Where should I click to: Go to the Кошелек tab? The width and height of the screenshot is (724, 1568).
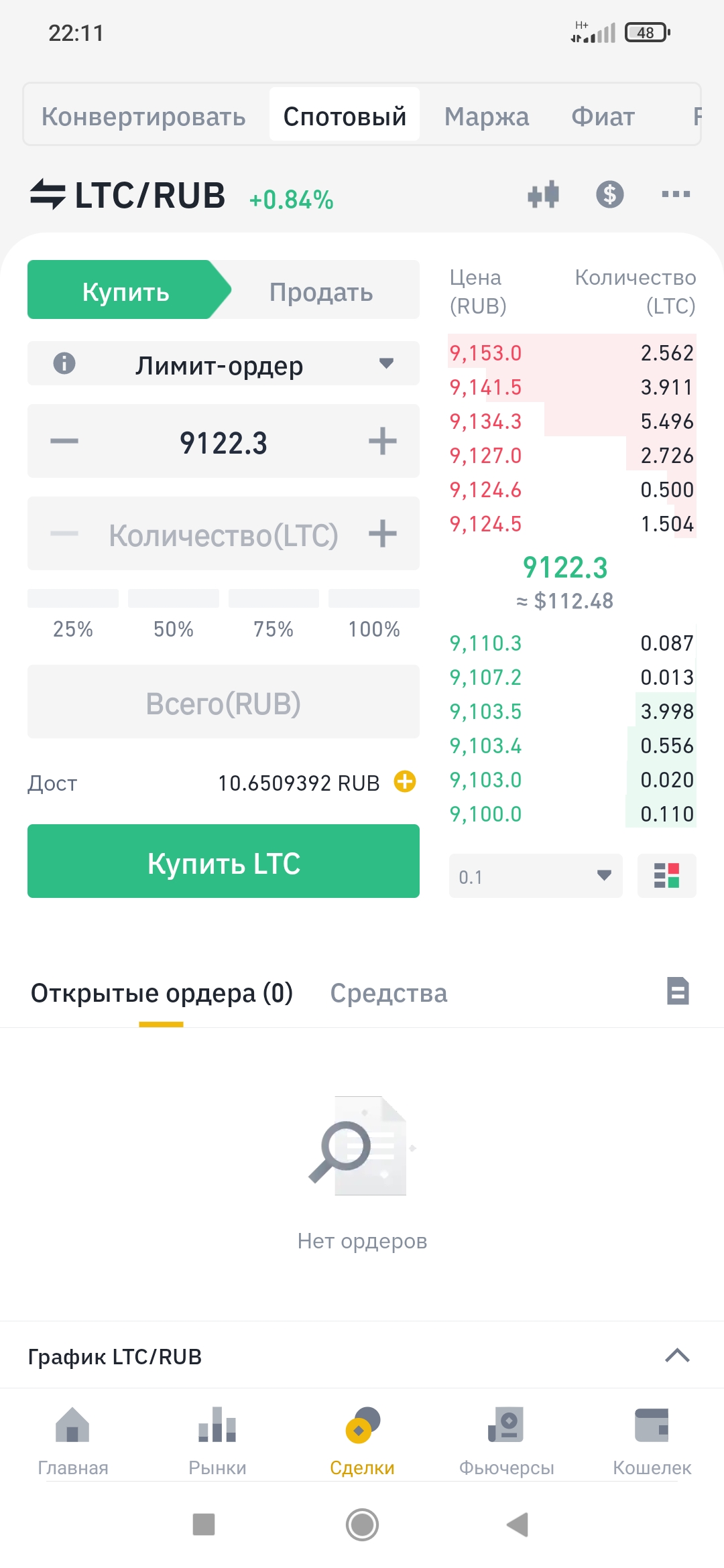652,1441
